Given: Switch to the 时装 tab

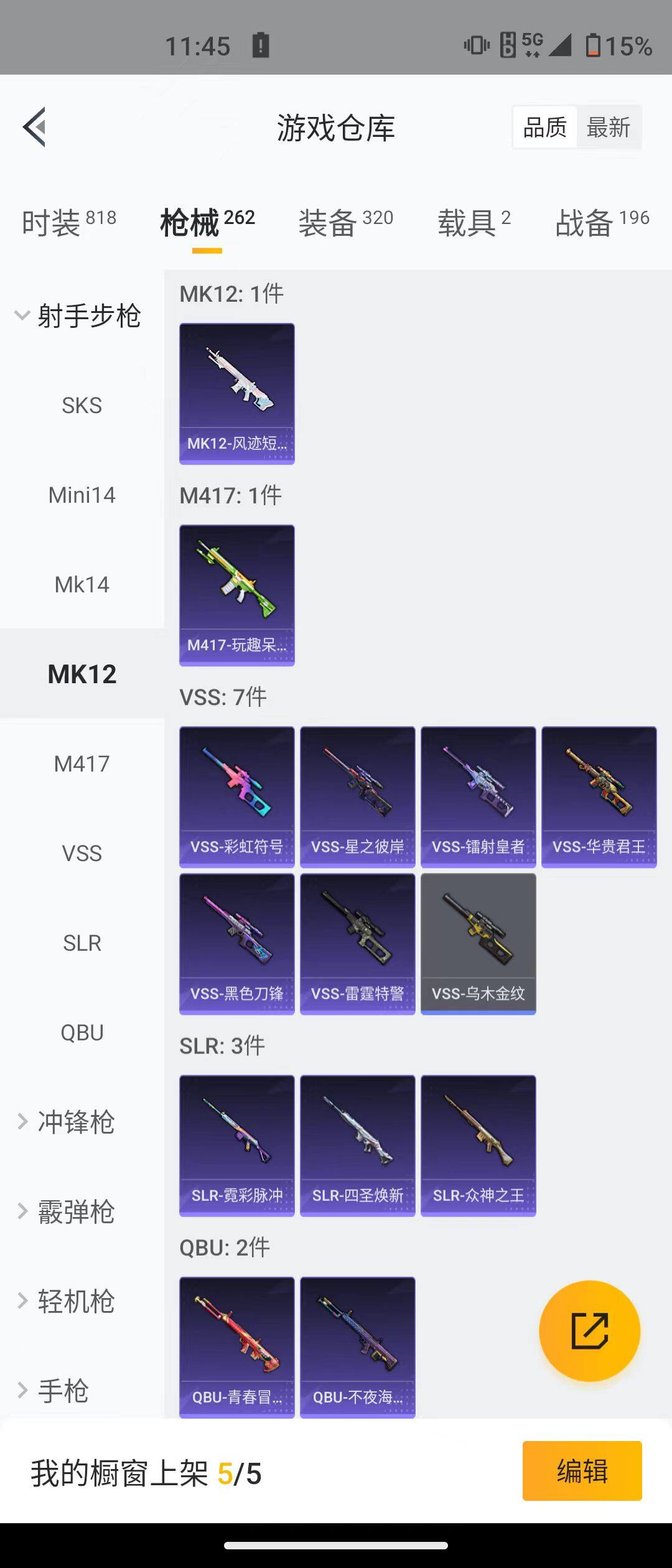Looking at the screenshot, I should (x=68, y=222).
